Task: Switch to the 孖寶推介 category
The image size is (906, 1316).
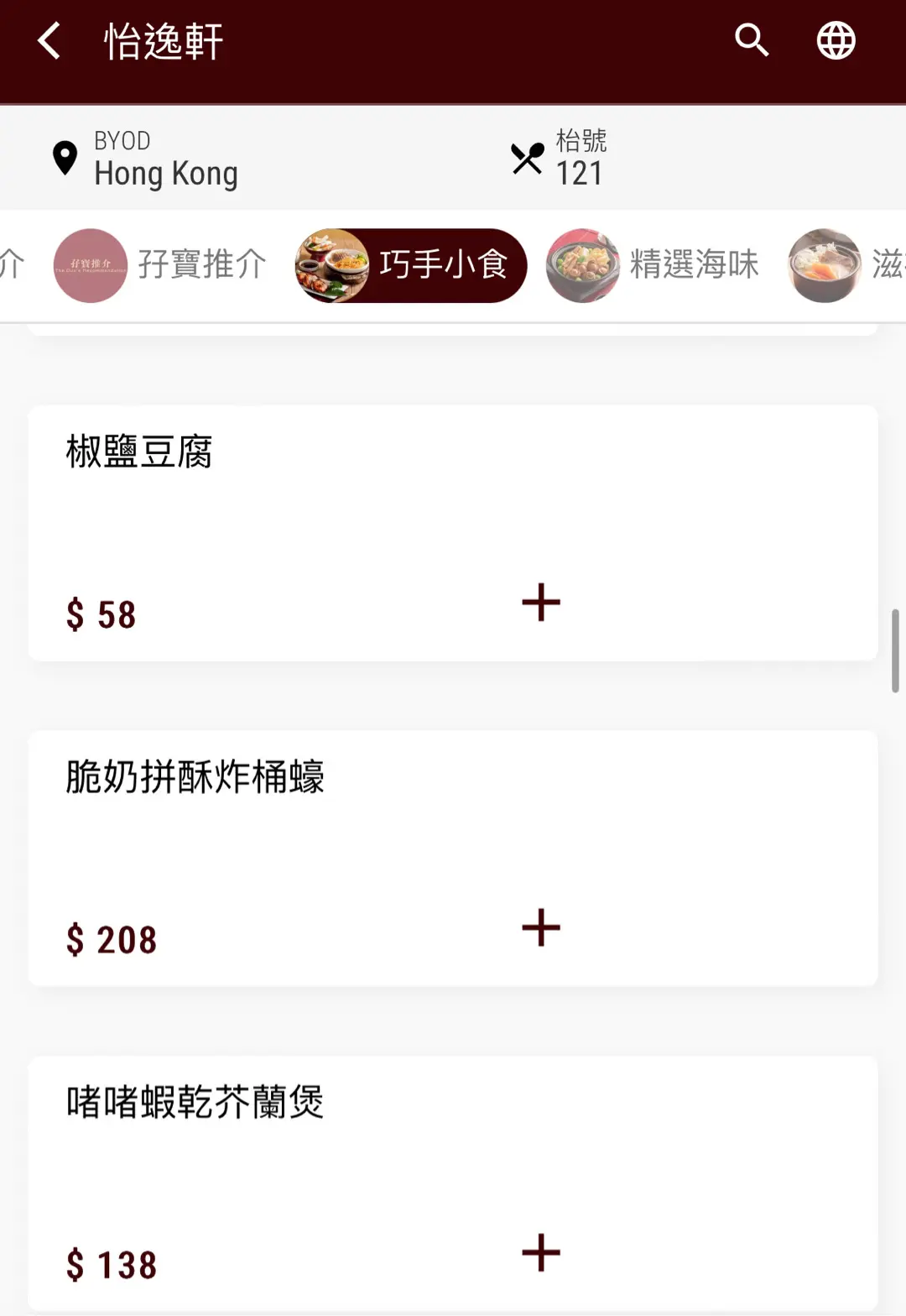Action: click(160, 265)
